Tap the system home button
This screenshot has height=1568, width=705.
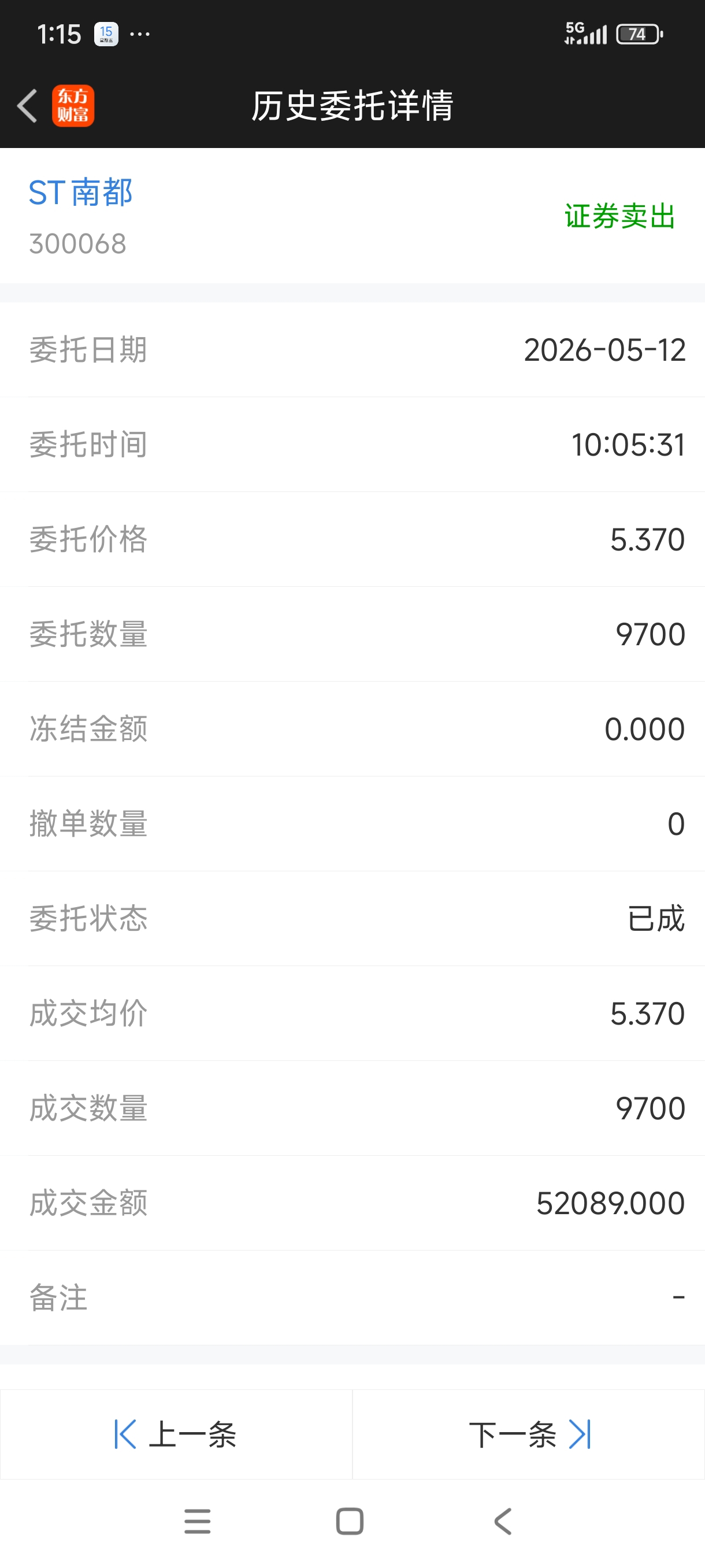point(350,1521)
